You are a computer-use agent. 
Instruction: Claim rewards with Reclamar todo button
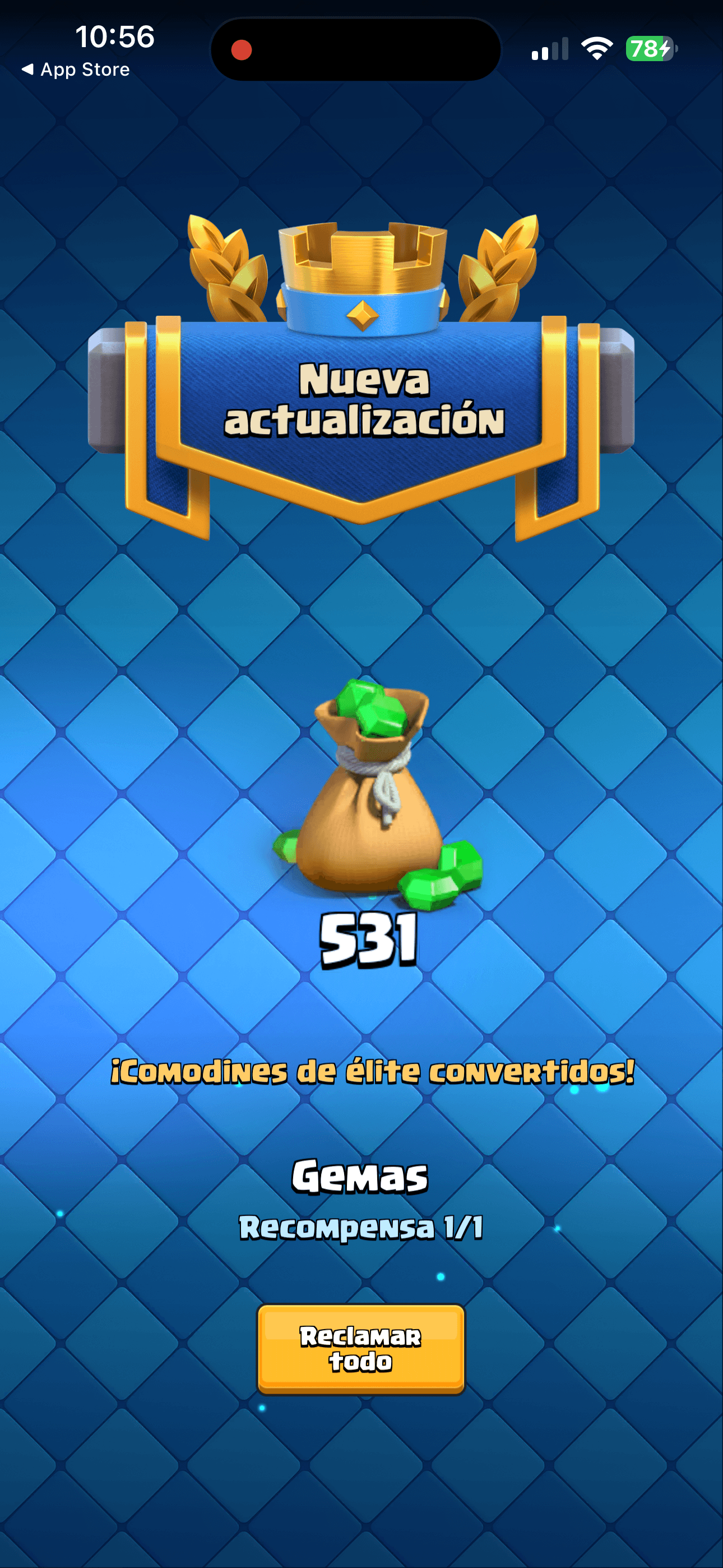(361, 1348)
